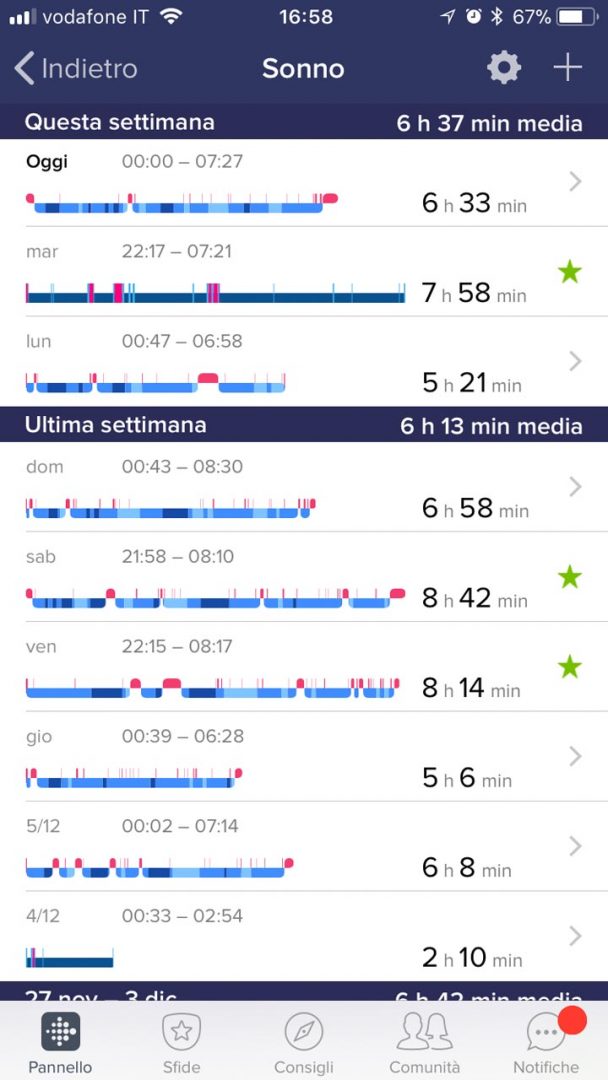Open sleep settings gear
This screenshot has width=608, height=1080.
[x=504, y=68]
